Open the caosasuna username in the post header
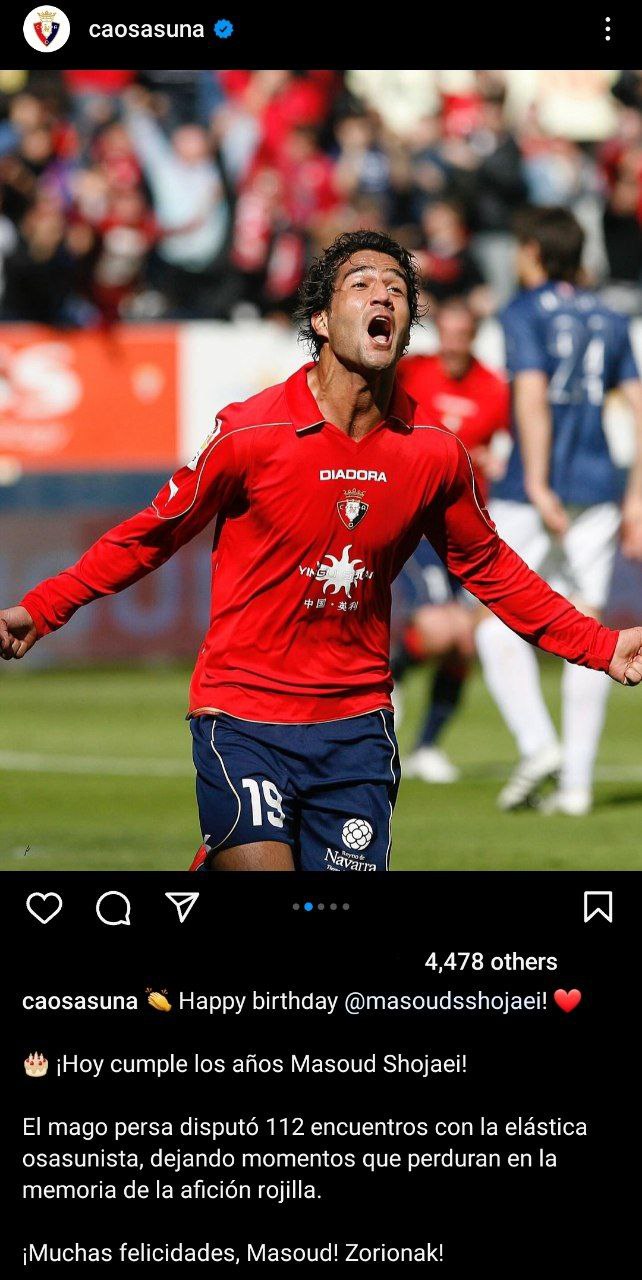The image size is (642, 1280). click(146, 30)
